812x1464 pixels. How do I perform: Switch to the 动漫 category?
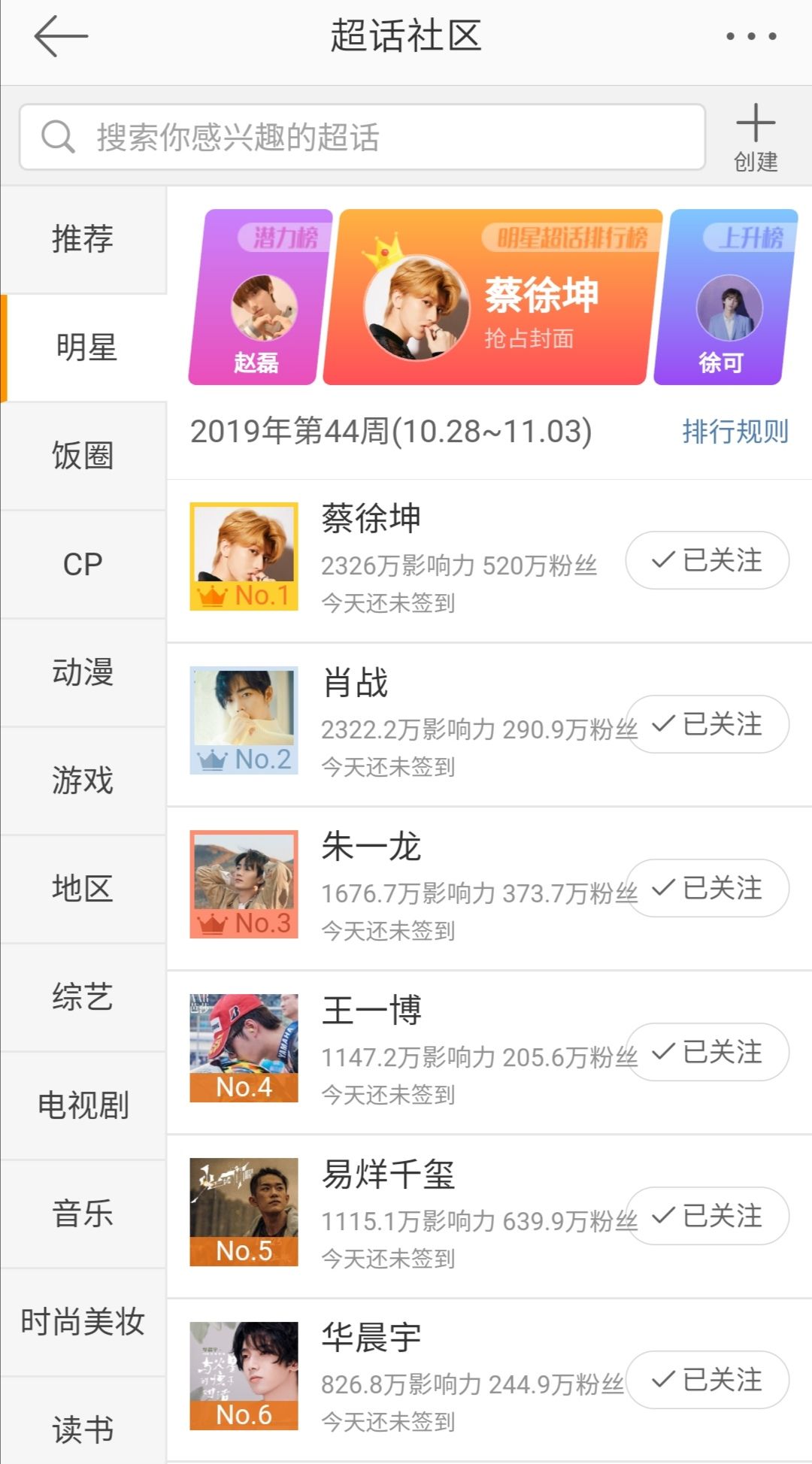tap(83, 672)
